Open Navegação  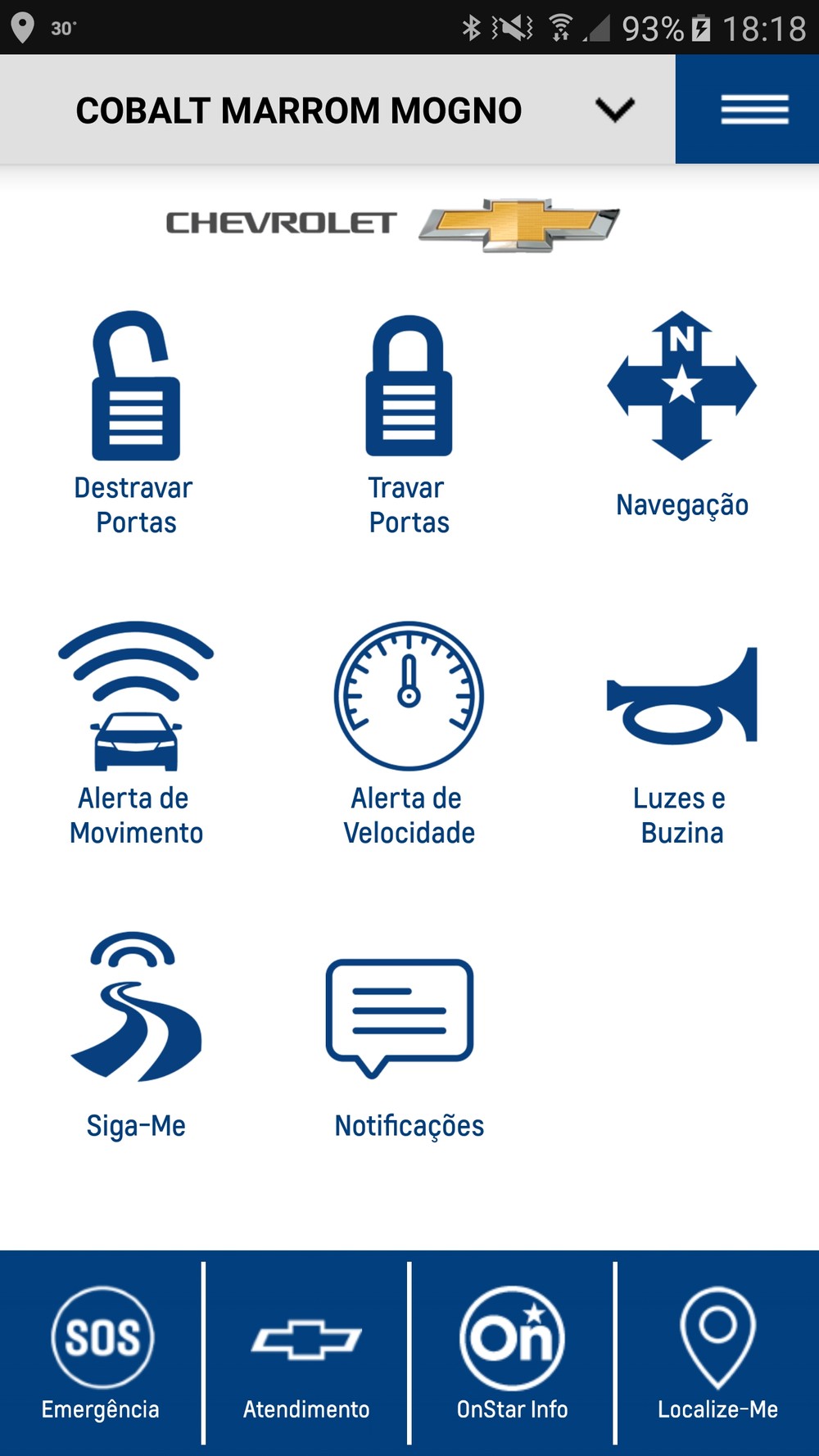[x=681, y=414]
